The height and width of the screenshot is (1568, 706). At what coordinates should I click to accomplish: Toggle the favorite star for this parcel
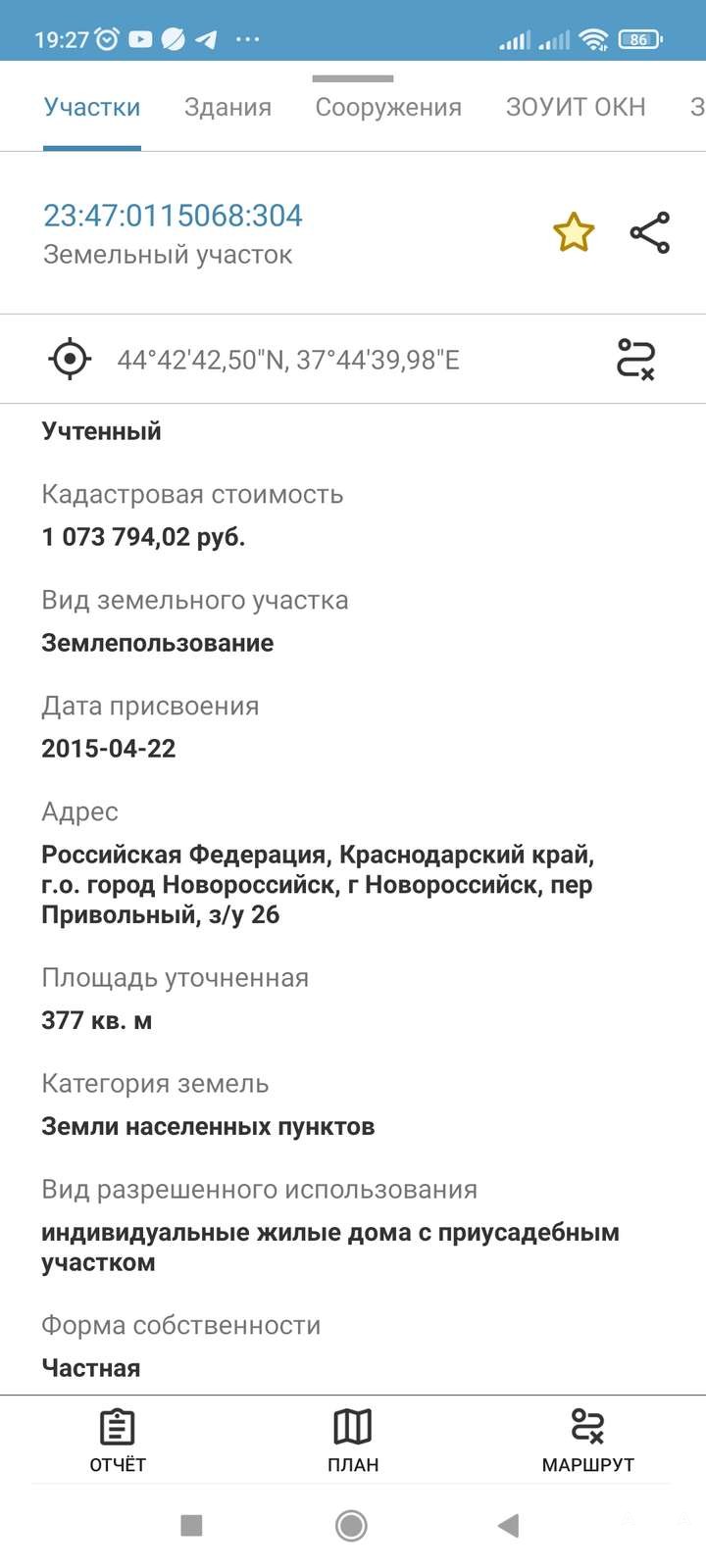(x=574, y=233)
